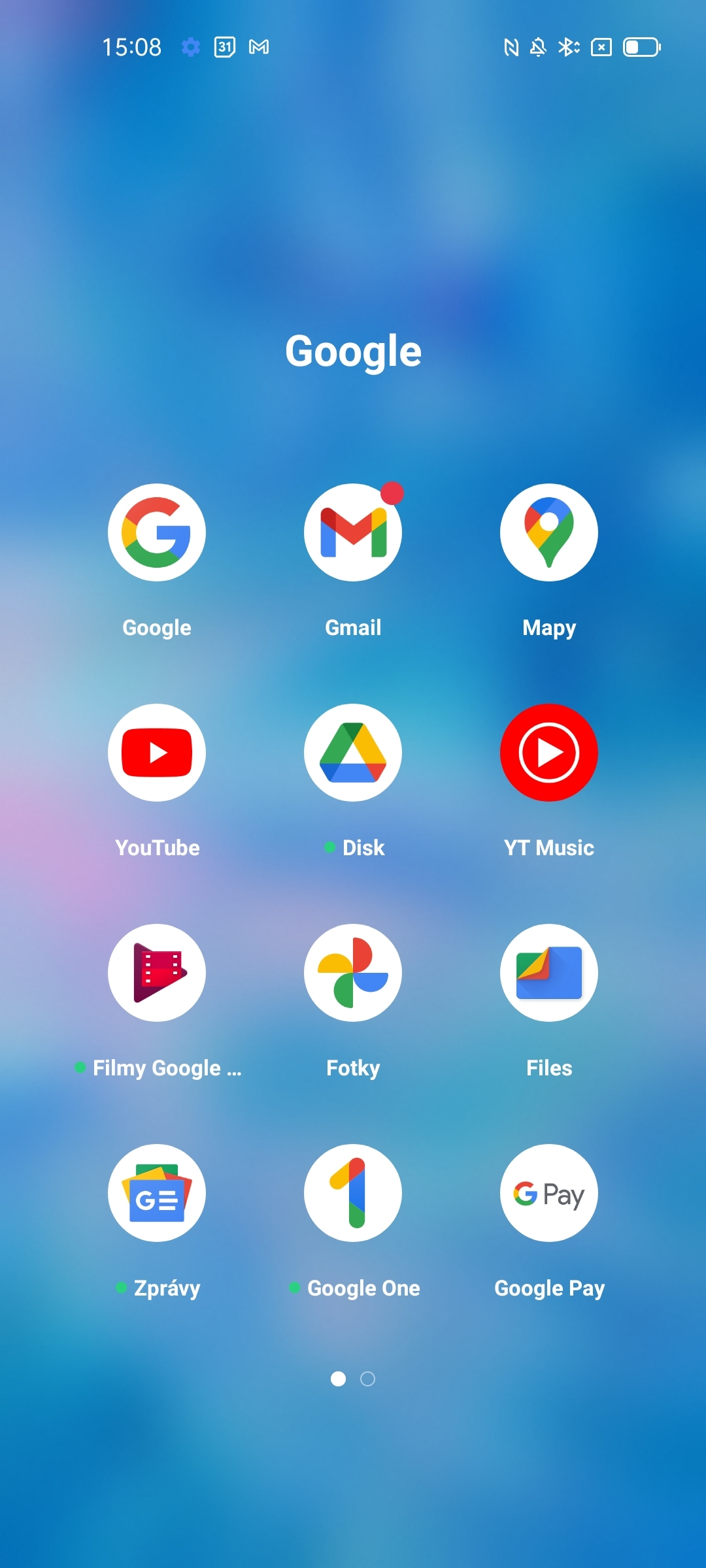Tap the settings gear in the status bar
This screenshot has width=706, height=1568.
(190, 47)
